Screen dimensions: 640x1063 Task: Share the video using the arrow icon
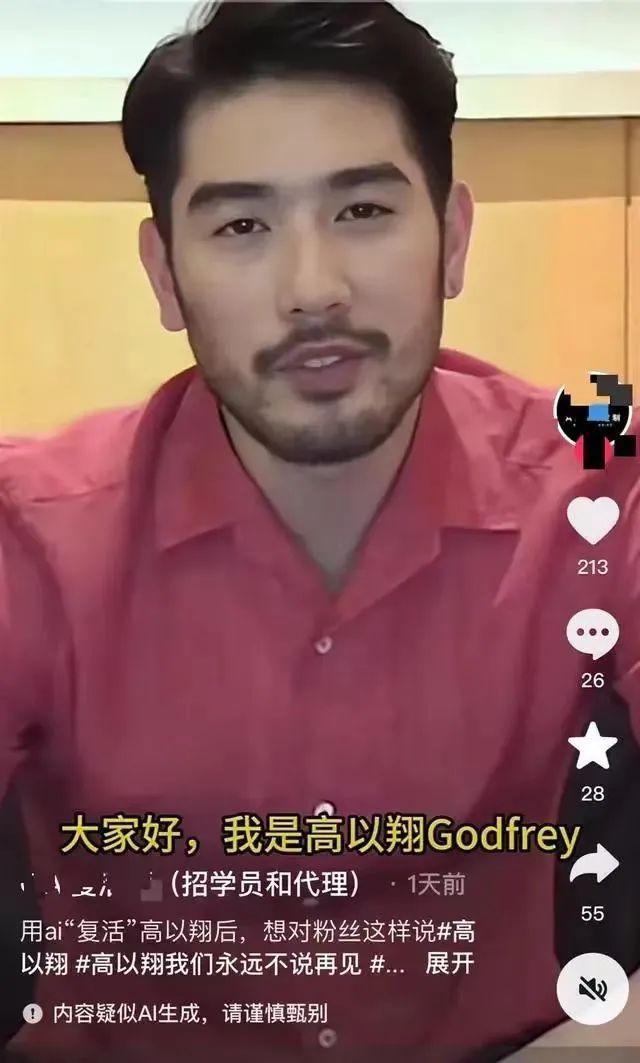click(593, 864)
